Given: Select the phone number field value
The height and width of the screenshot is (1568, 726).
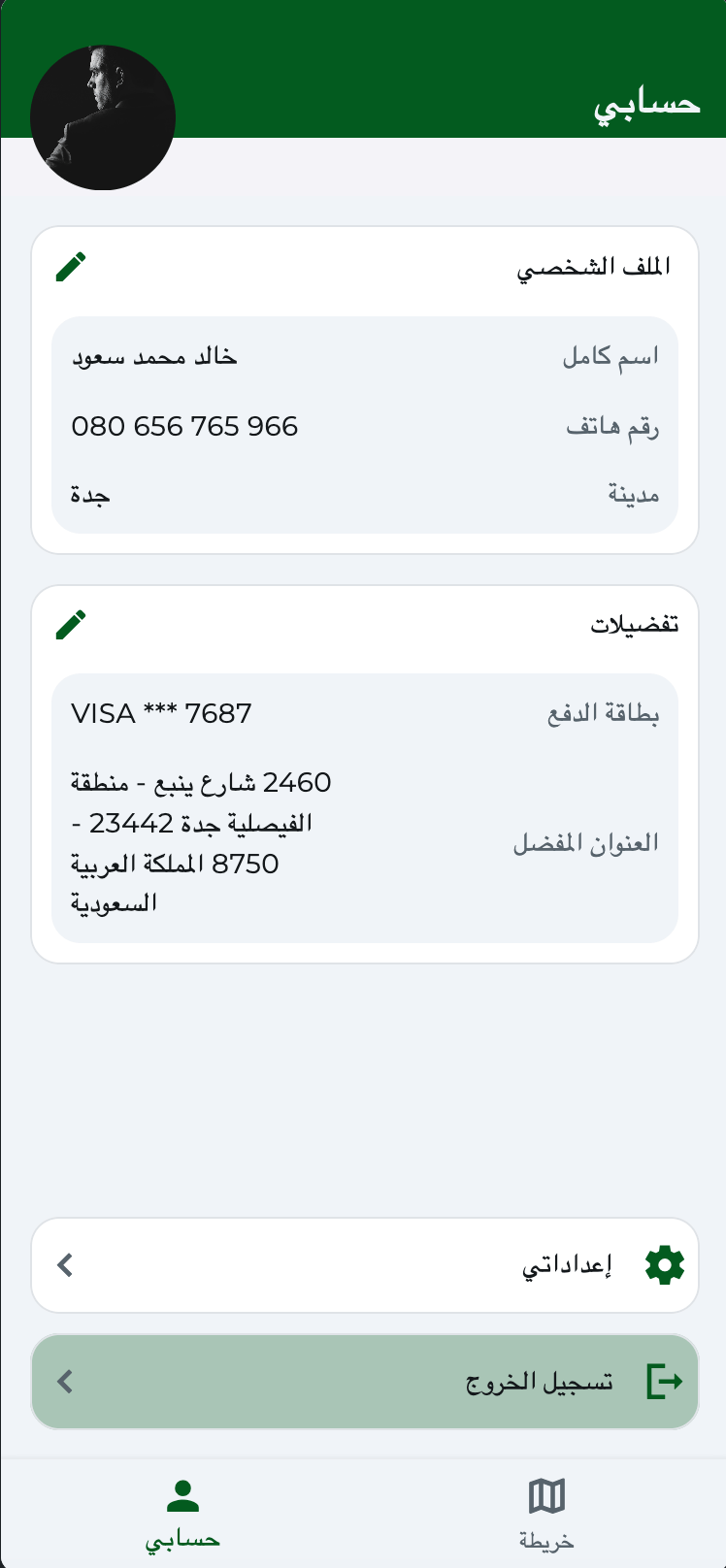Looking at the screenshot, I should coord(184,425).
